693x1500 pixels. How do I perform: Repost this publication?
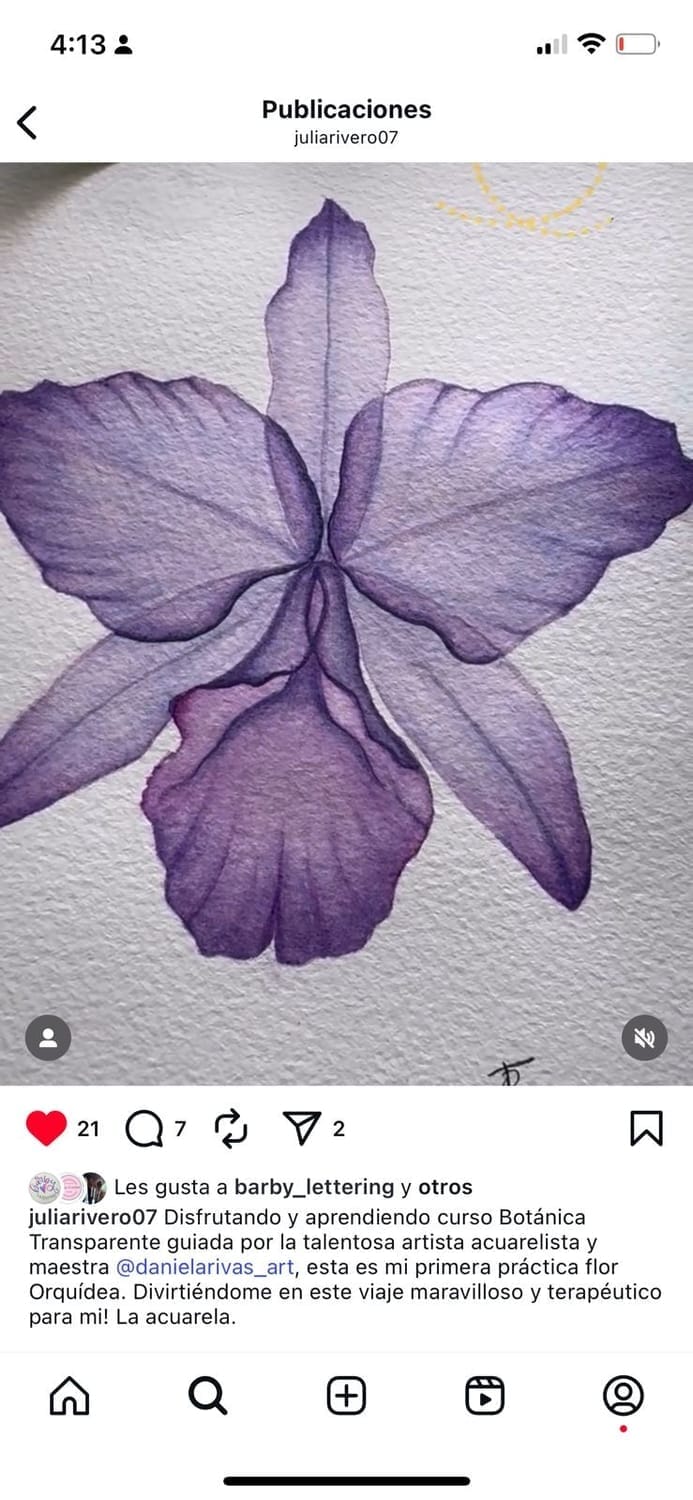click(231, 1129)
